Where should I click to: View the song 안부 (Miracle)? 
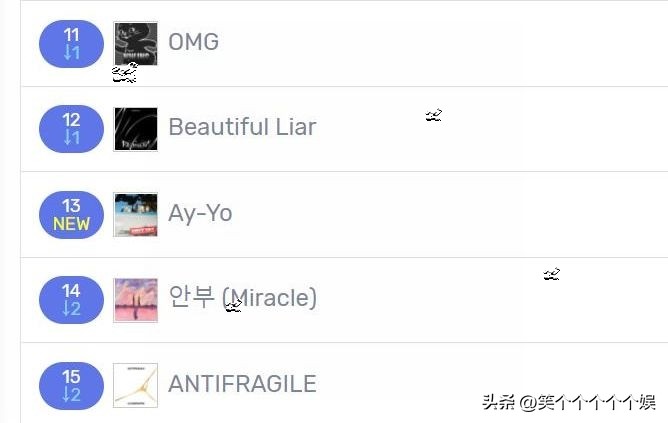point(242,298)
